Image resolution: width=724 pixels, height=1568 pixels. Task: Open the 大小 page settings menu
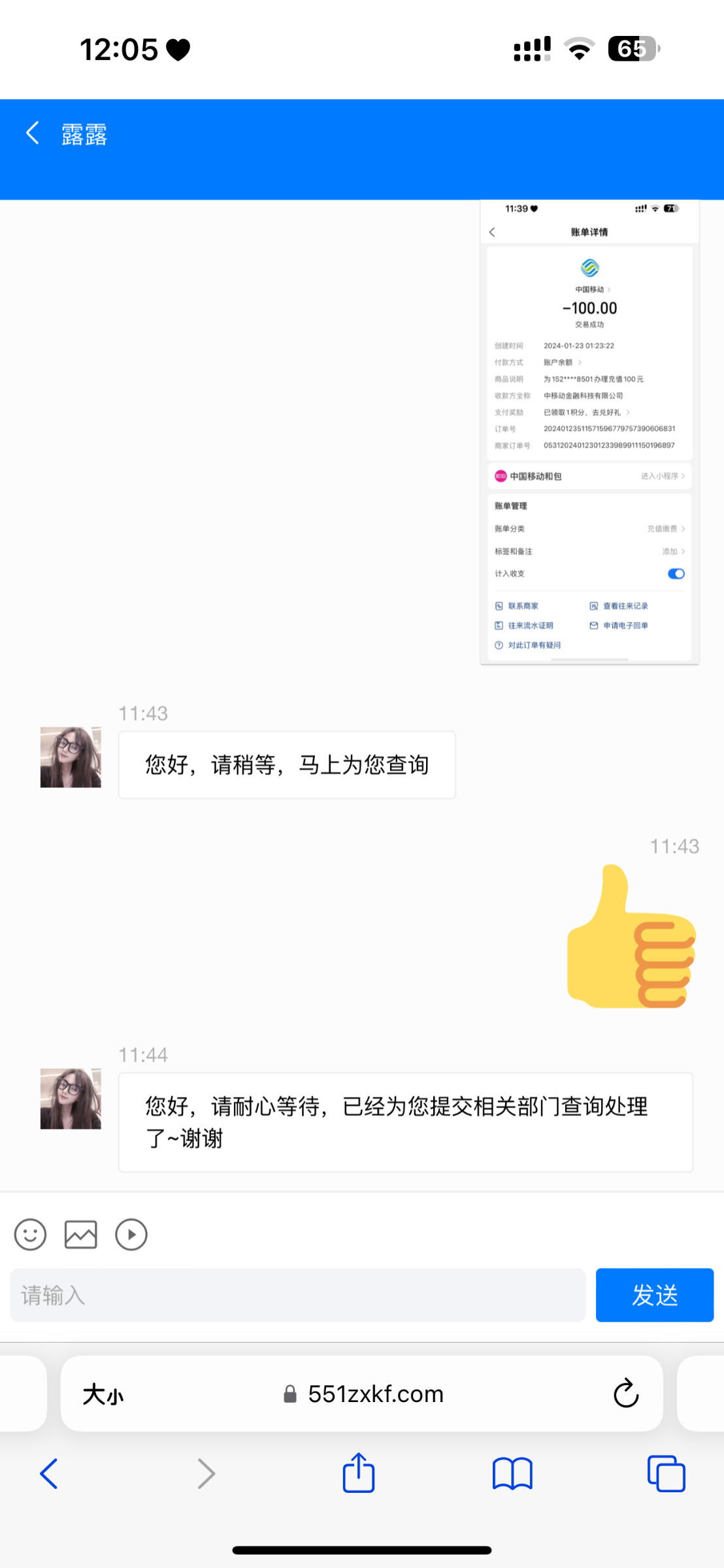(x=103, y=1394)
